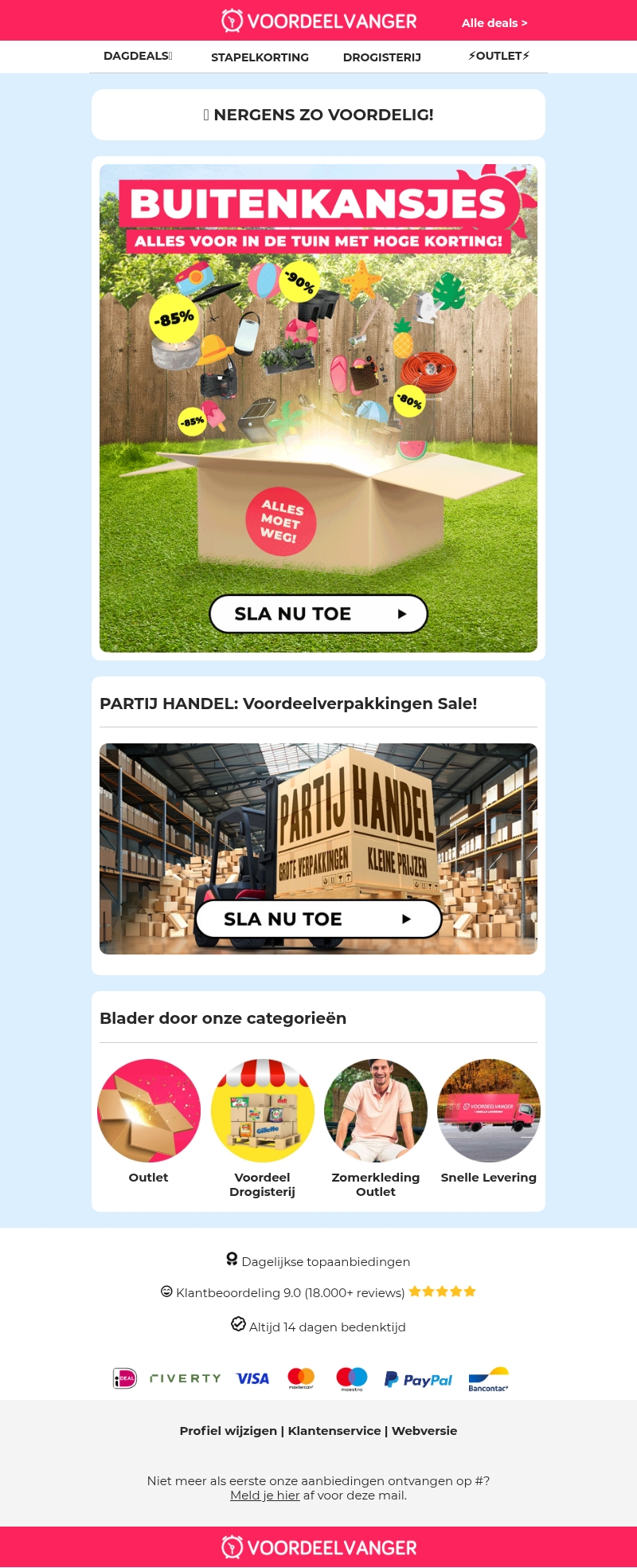This screenshot has height=1568, width=637.
Task: Open the Outlet category
Action: [x=149, y=1111]
